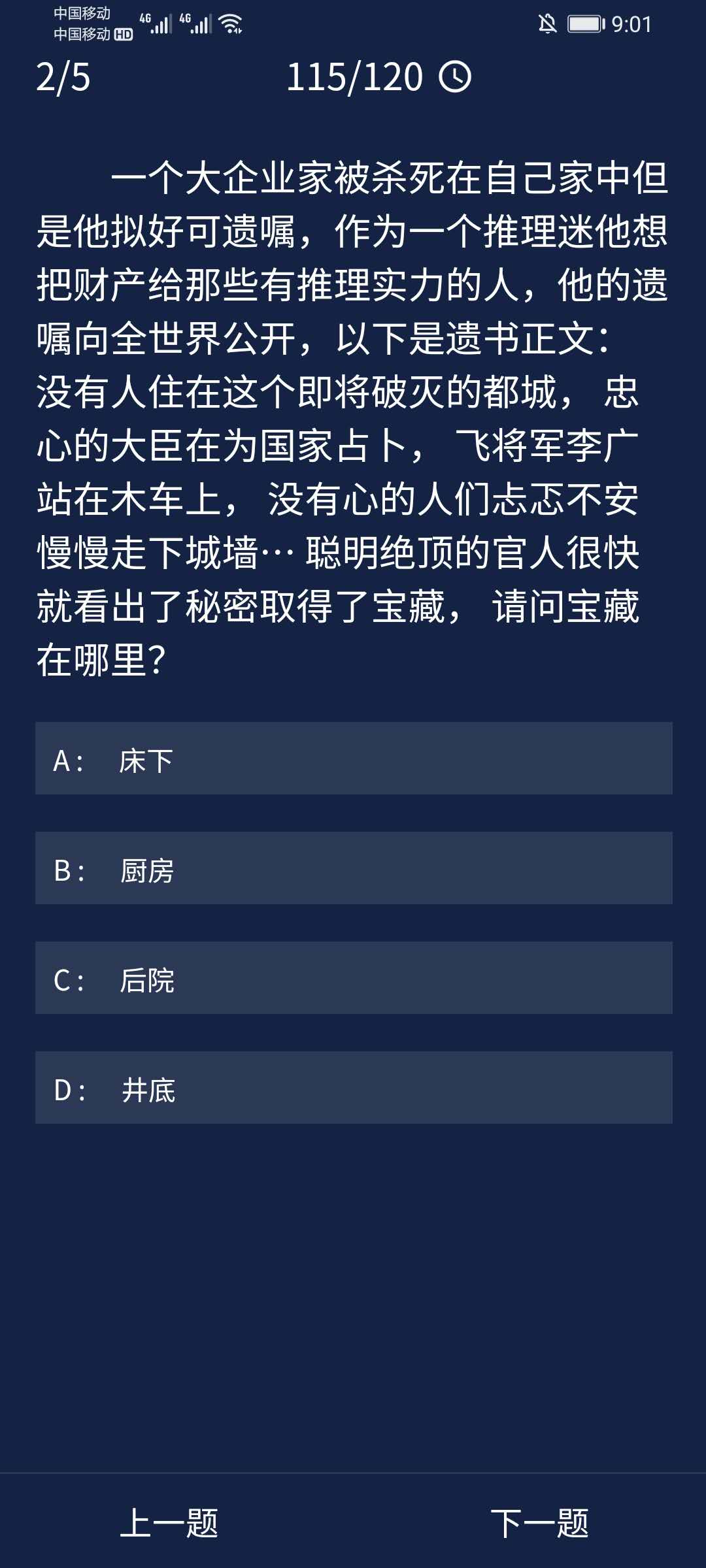Go back to 上一题
The width and height of the screenshot is (706, 1568).
pyautogui.click(x=169, y=1523)
